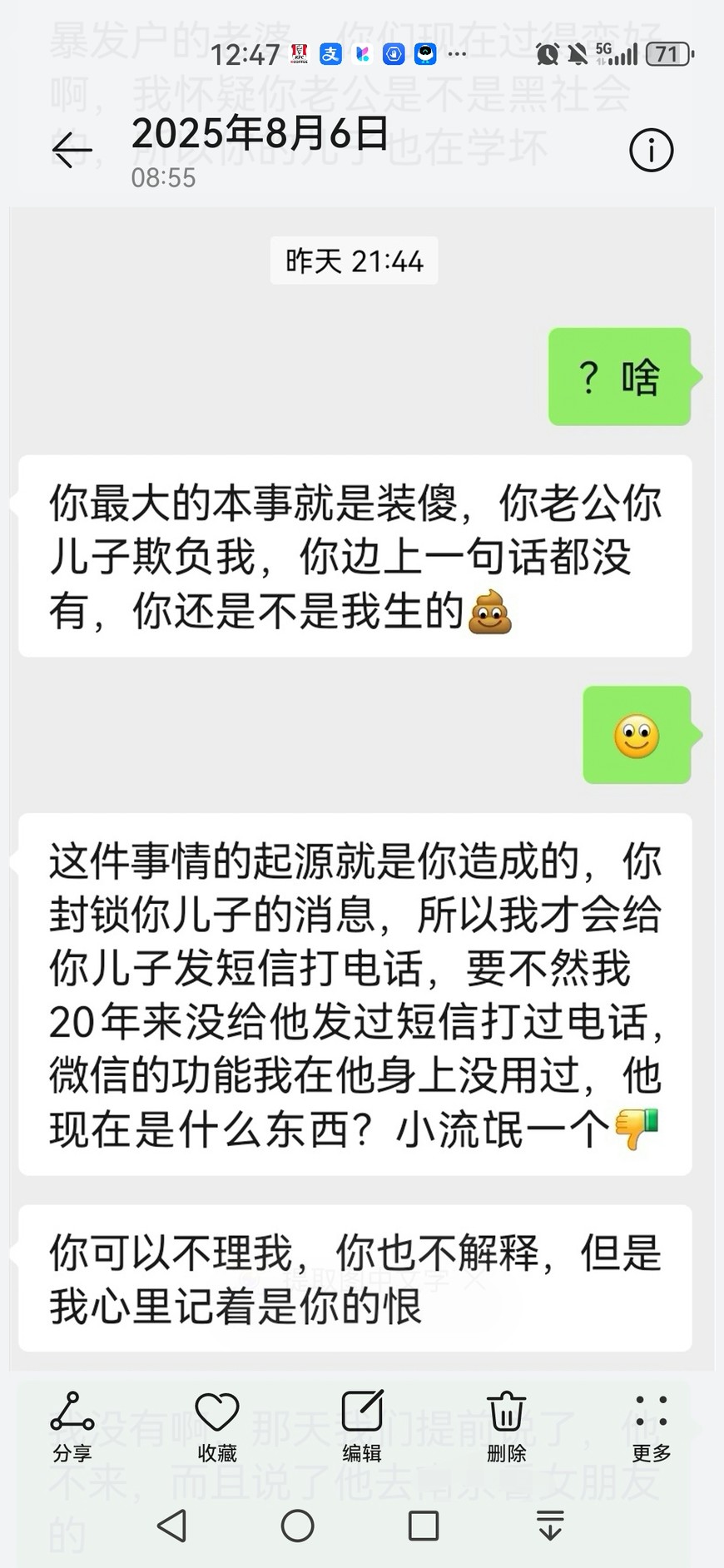Add this picture to favorites with 收藏

[x=217, y=1427]
